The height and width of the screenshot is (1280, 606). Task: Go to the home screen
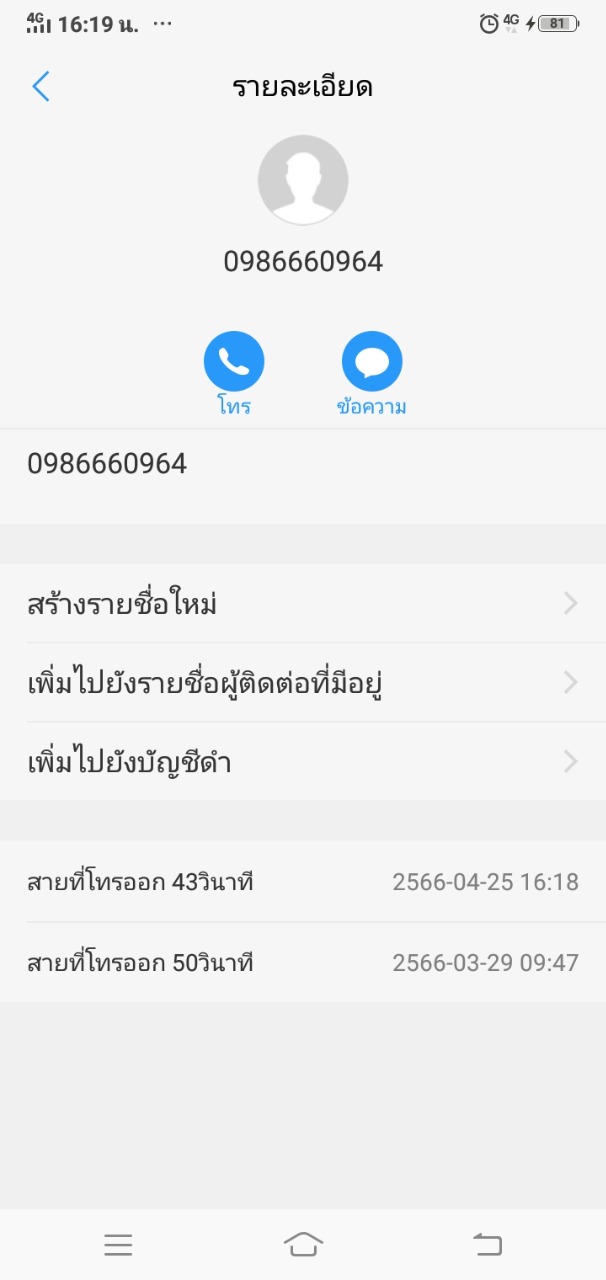tap(303, 1244)
